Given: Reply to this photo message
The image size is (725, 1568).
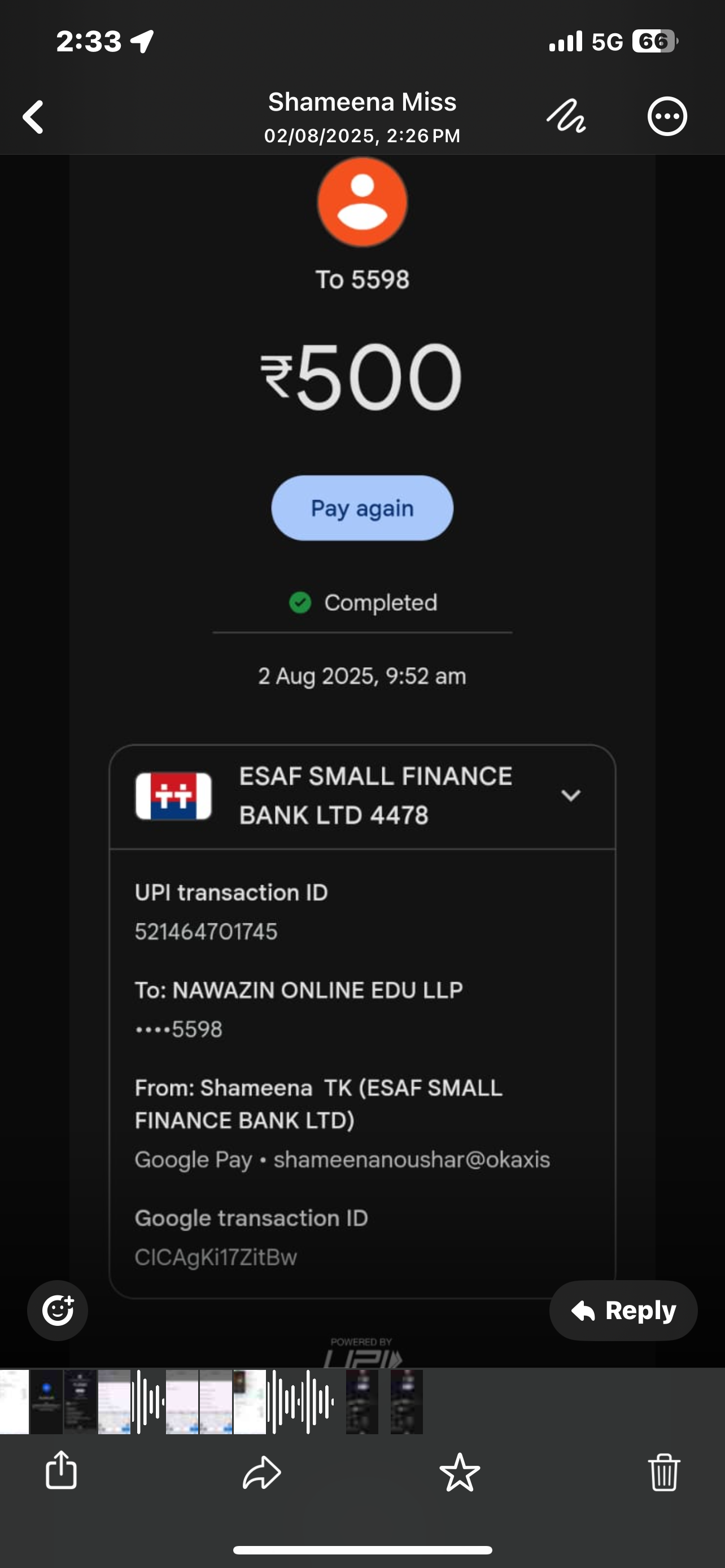Looking at the screenshot, I should click(x=623, y=1310).
